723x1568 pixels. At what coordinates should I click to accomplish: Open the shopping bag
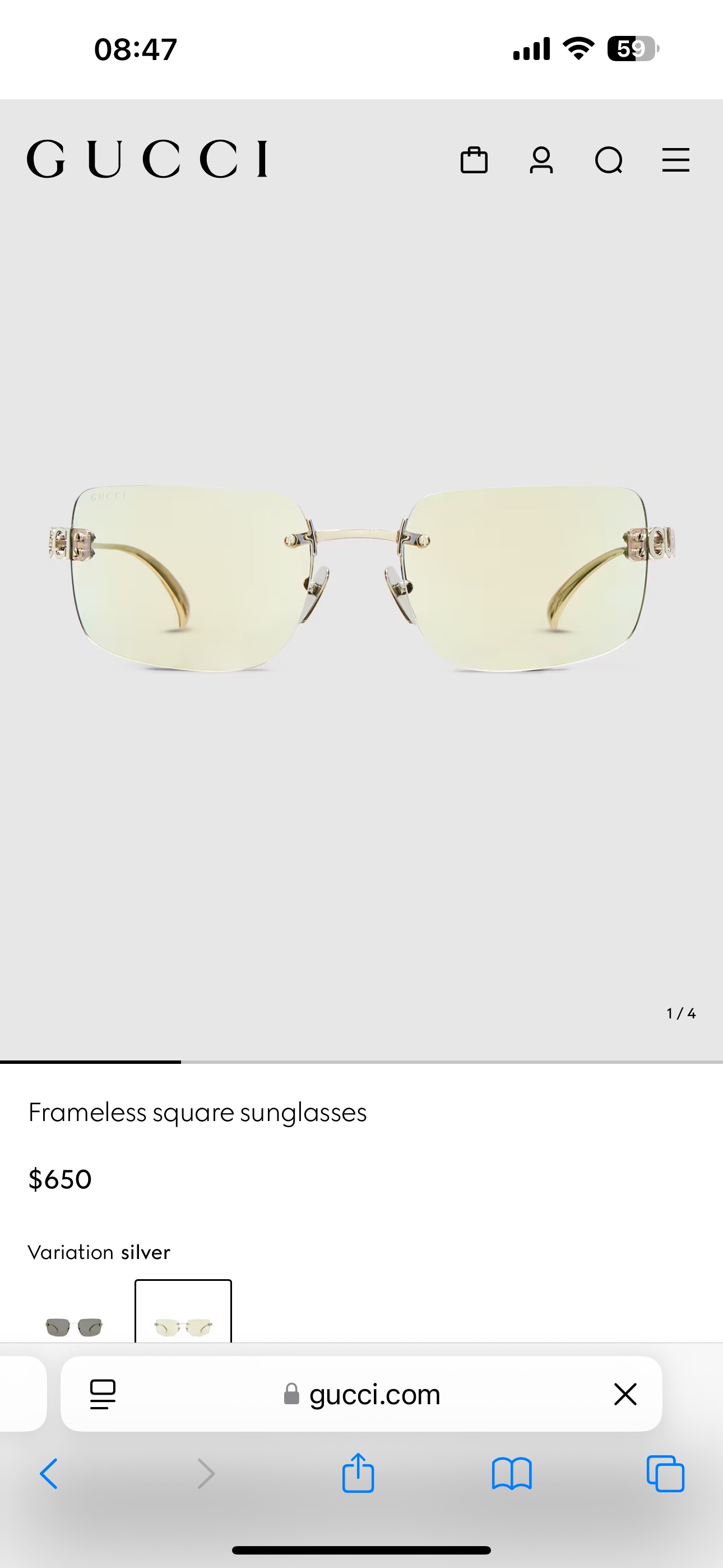point(474,161)
